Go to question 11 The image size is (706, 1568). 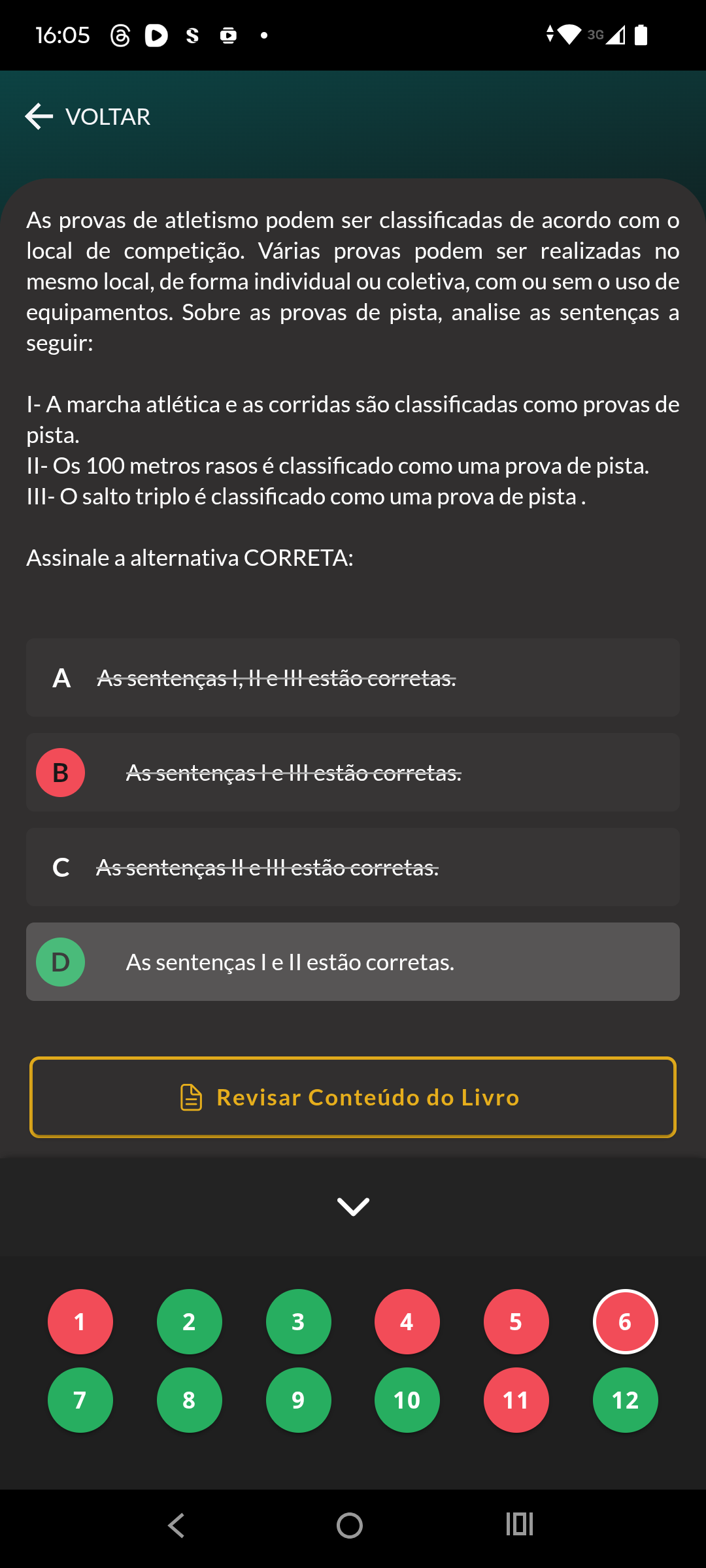coord(516,1400)
